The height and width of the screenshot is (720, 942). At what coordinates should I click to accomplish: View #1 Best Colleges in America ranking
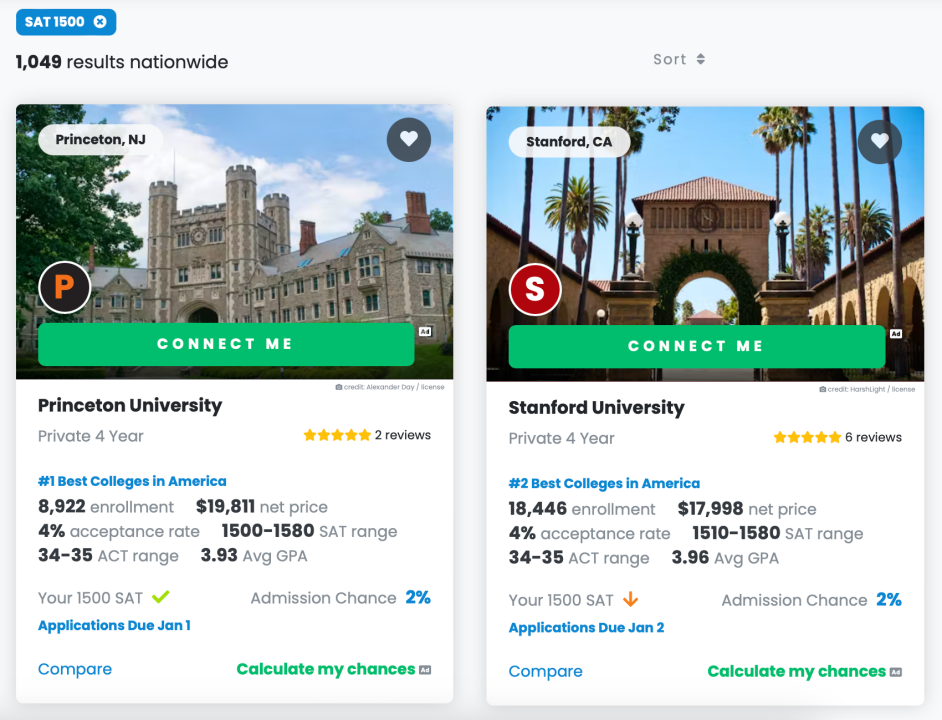(x=132, y=481)
